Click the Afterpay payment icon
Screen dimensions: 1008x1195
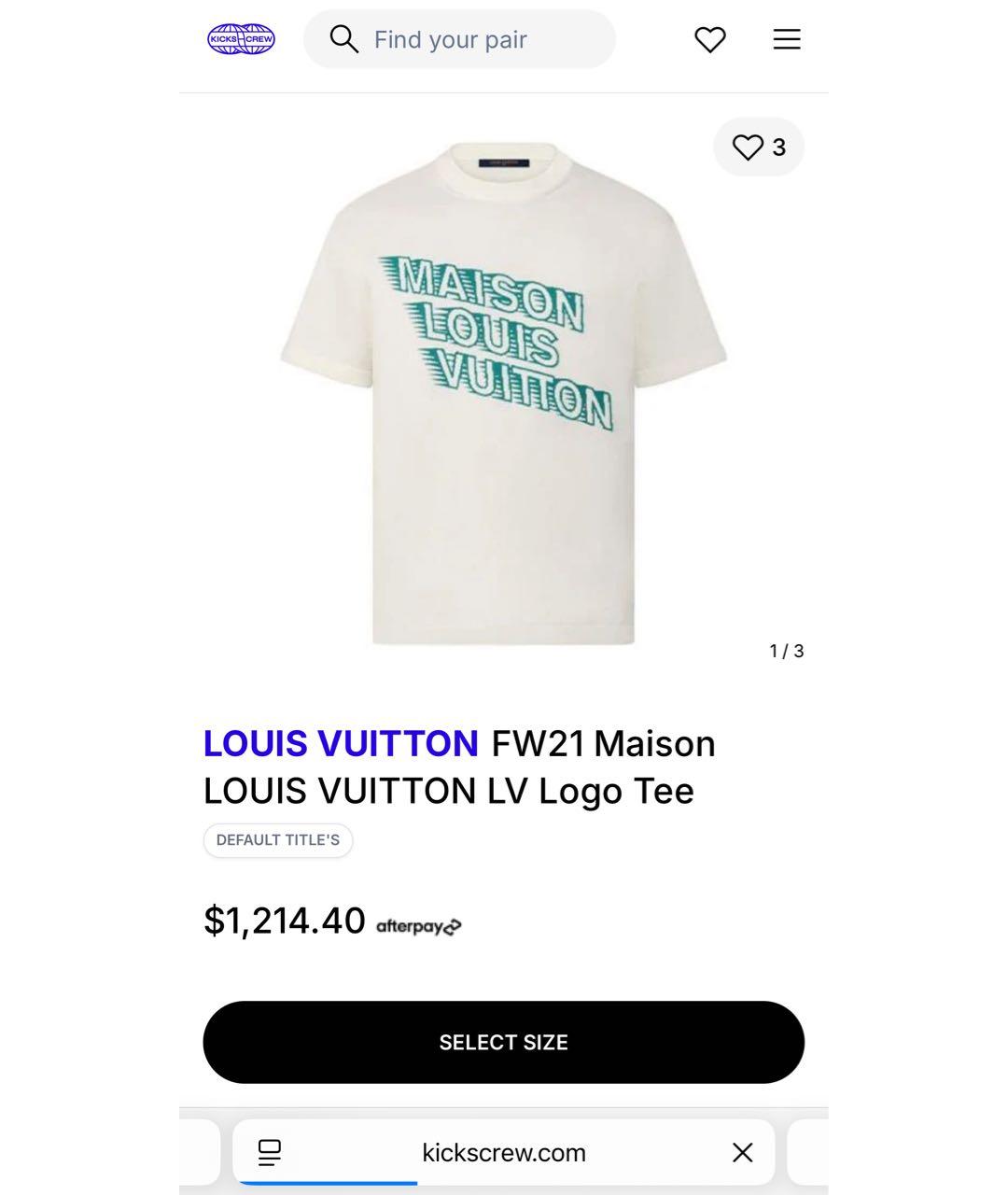tap(417, 924)
